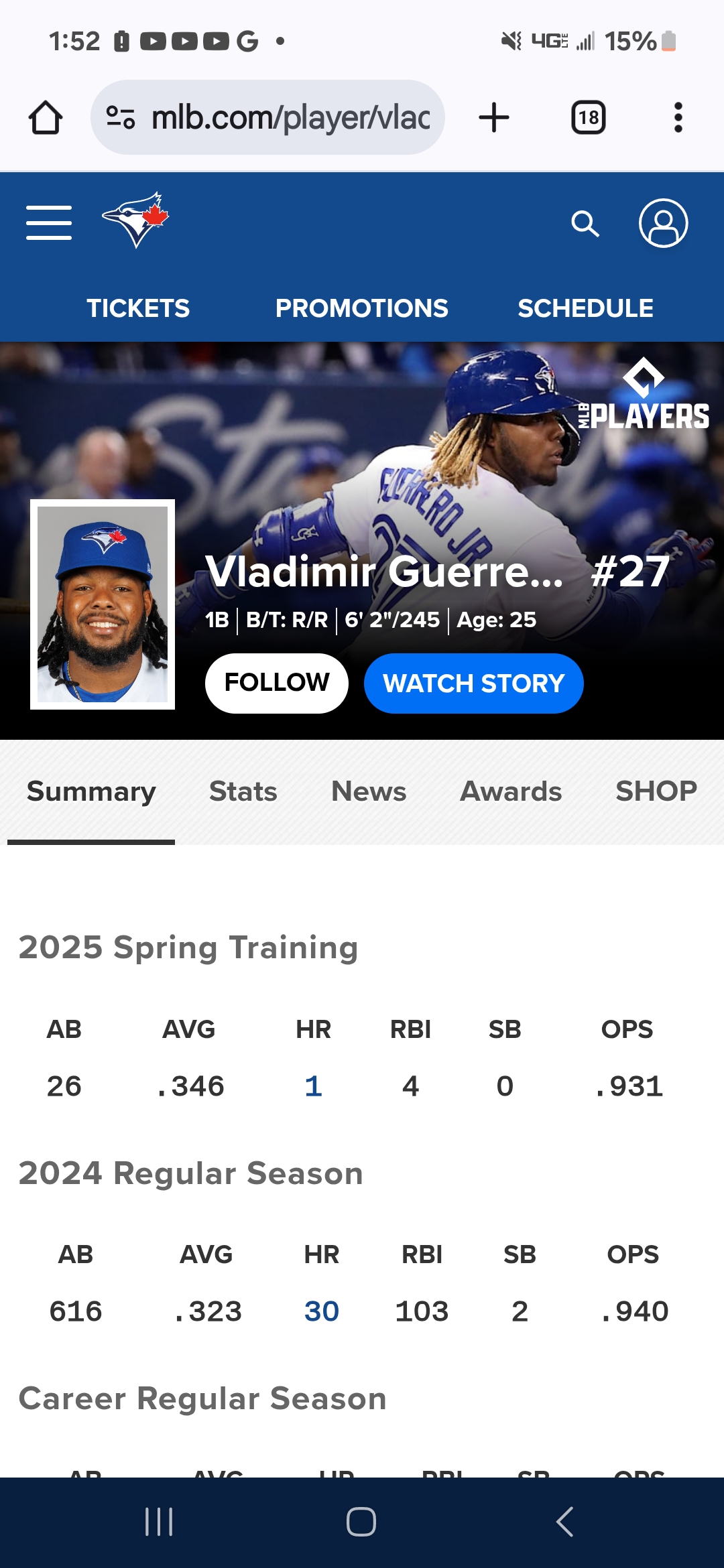
Task: Go to Promotions
Action: pos(361,308)
